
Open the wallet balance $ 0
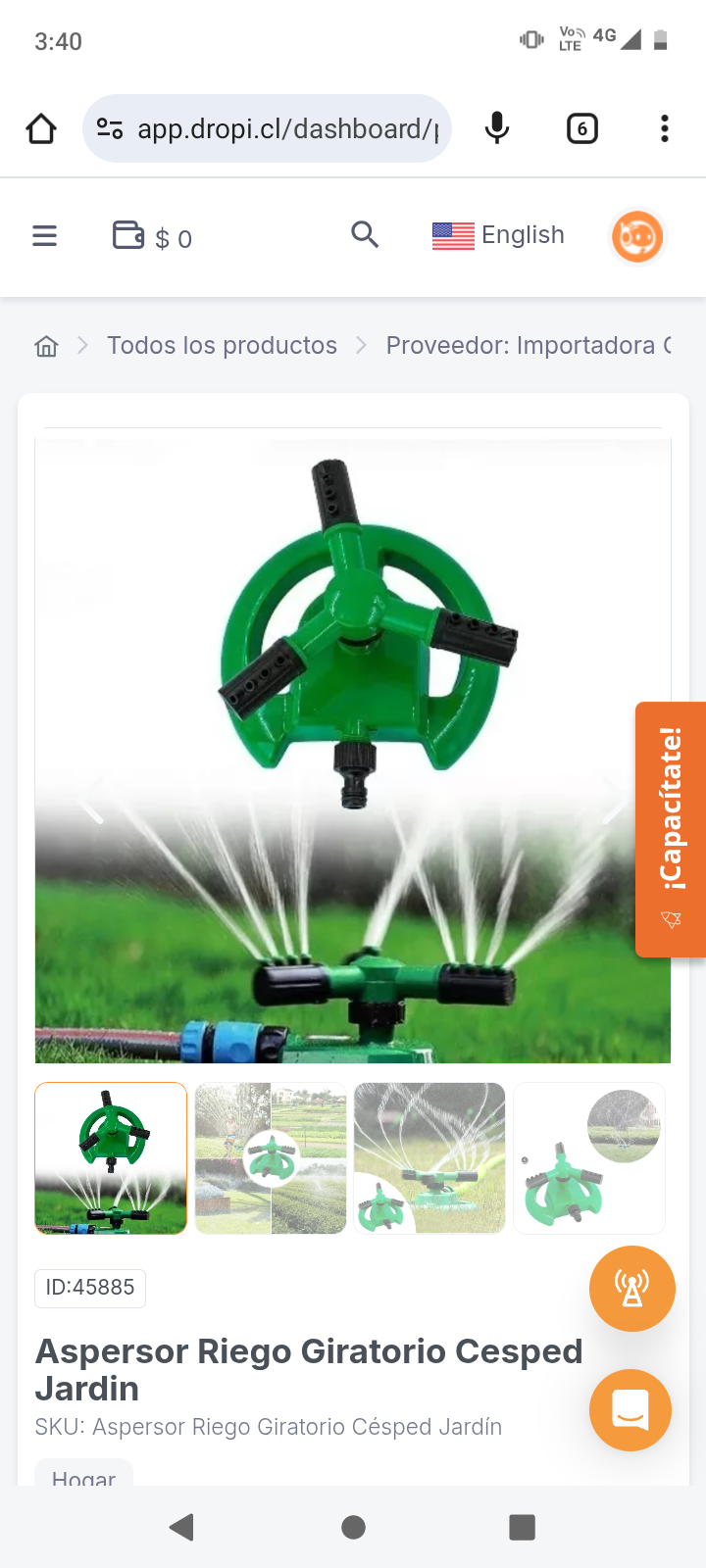coord(152,237)
